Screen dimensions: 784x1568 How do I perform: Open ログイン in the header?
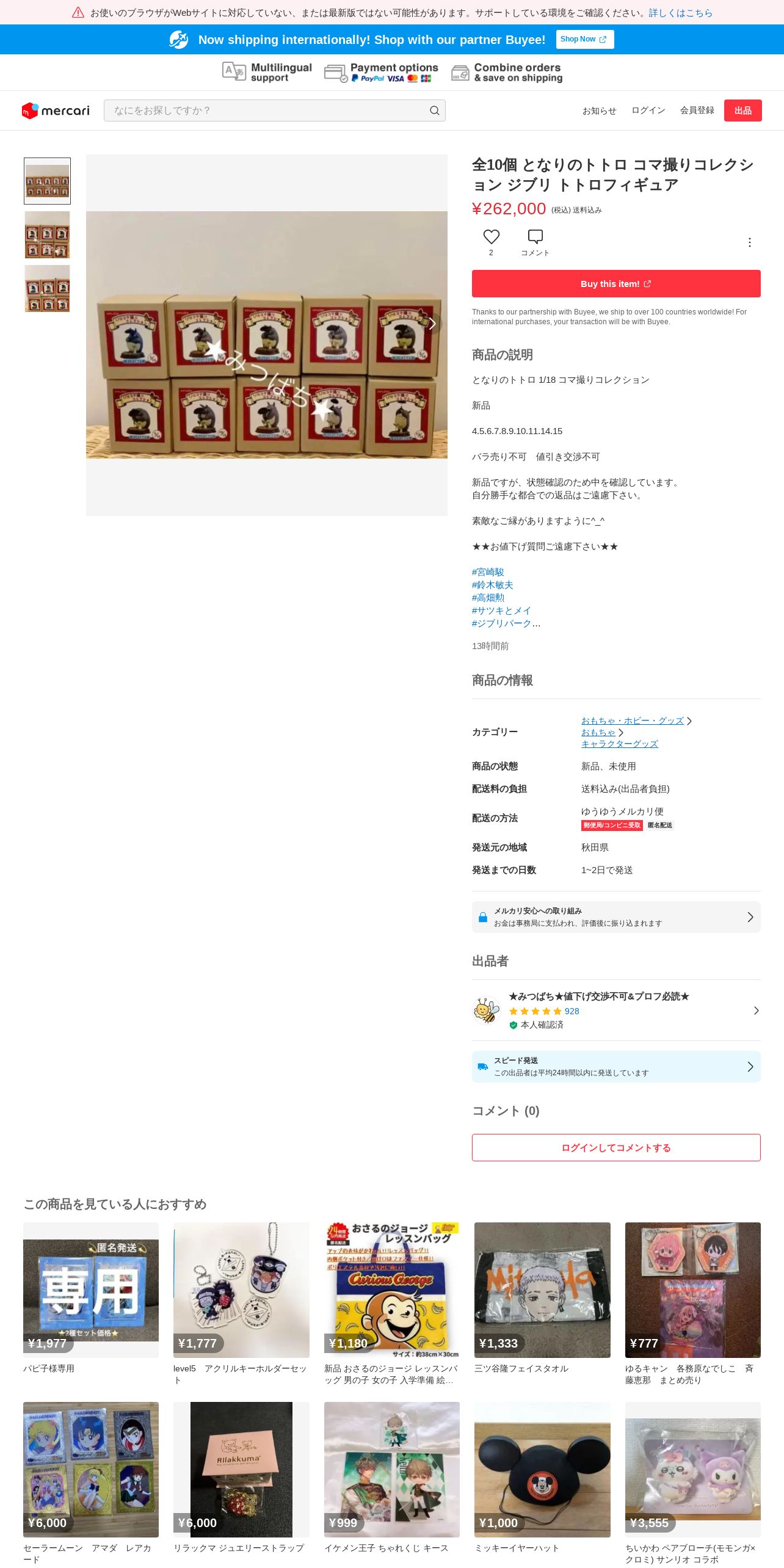648,111
